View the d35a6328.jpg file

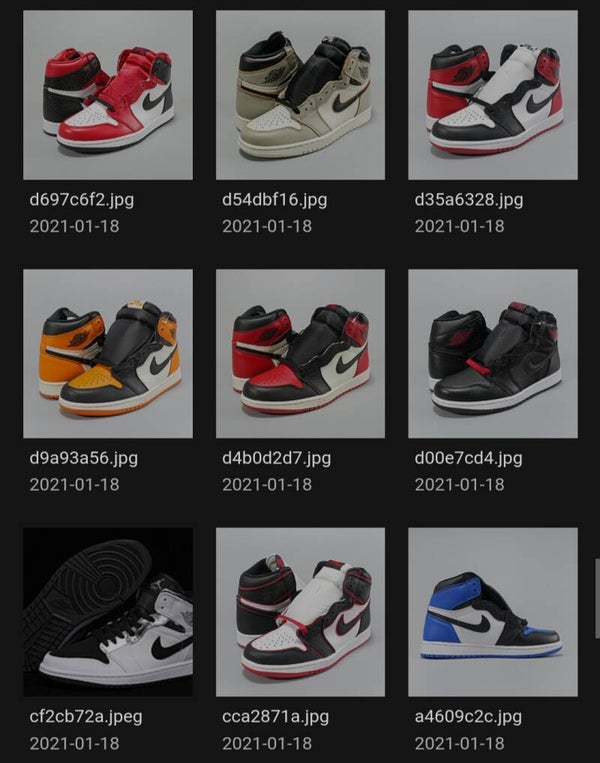492,96
